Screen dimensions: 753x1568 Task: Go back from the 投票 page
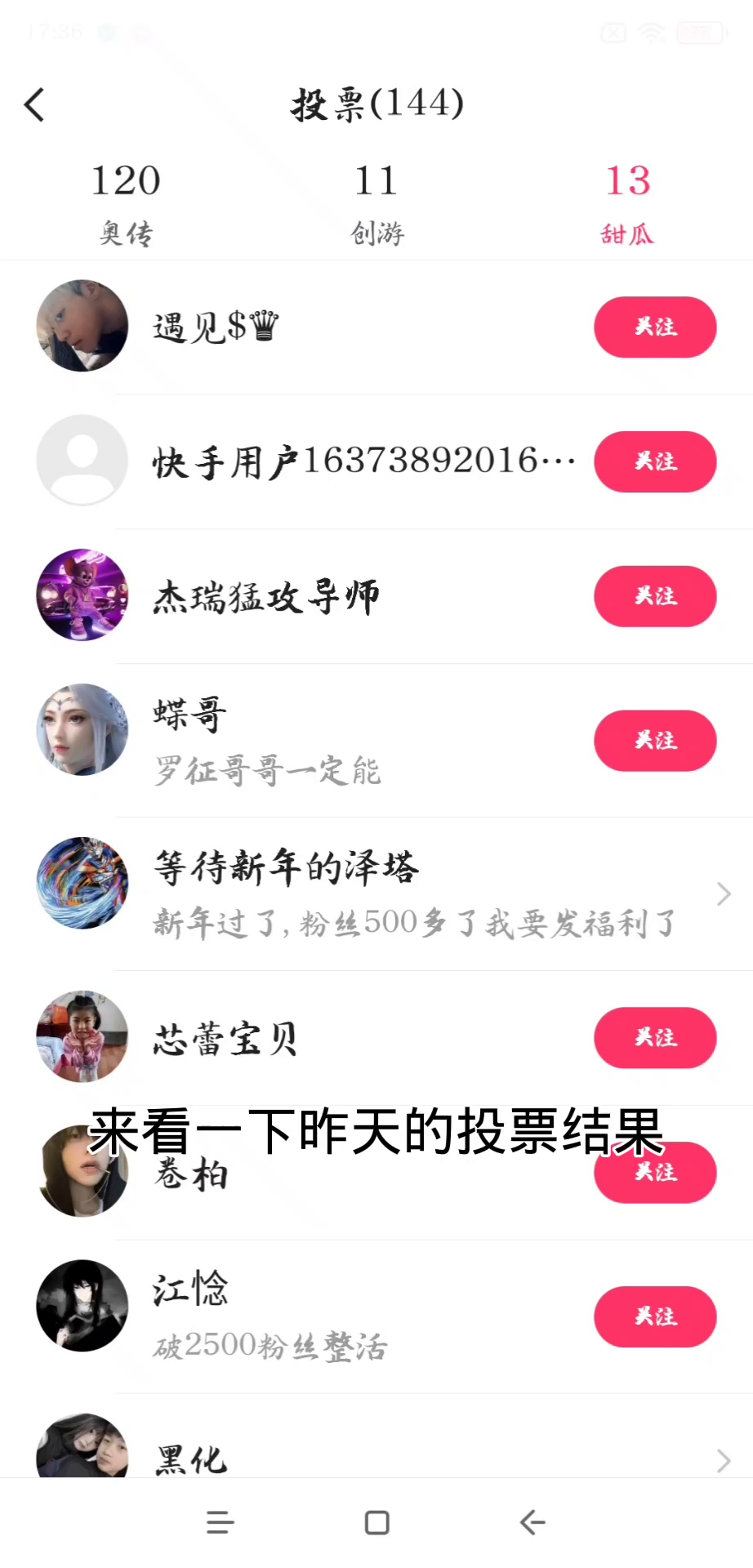(x=34, y=105)
